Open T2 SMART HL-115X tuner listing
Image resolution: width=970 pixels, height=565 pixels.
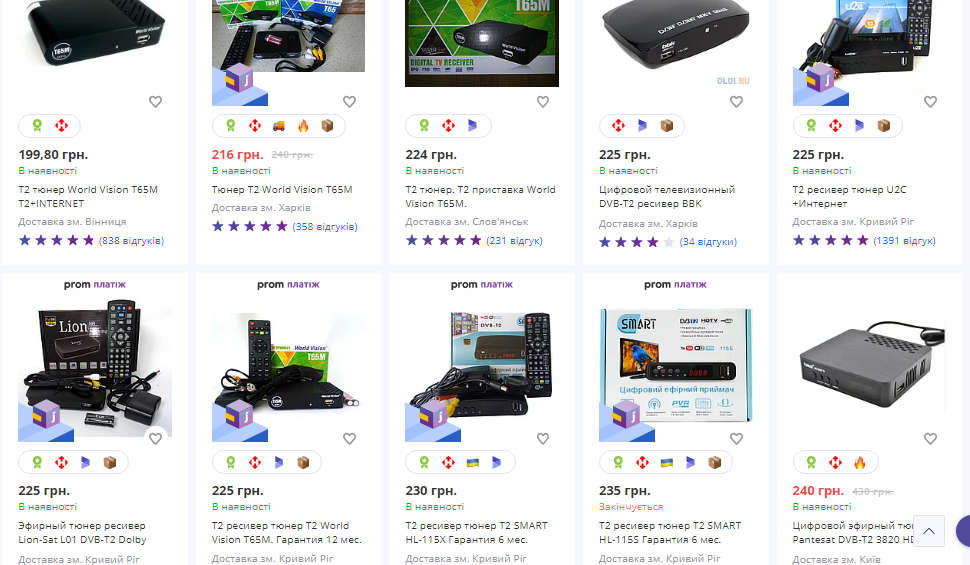(474, 532)
